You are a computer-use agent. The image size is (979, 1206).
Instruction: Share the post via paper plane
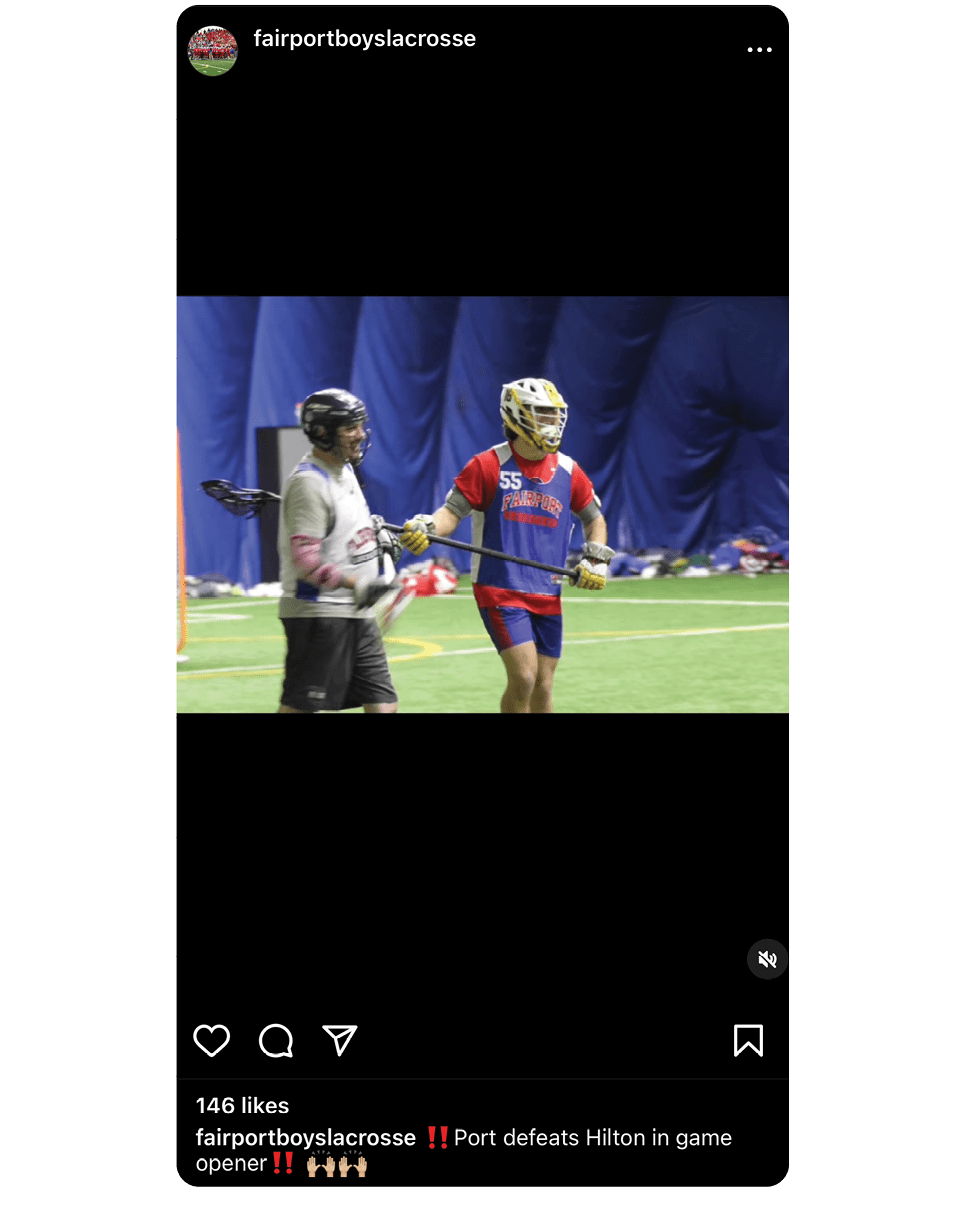[x=340, y=1041]
